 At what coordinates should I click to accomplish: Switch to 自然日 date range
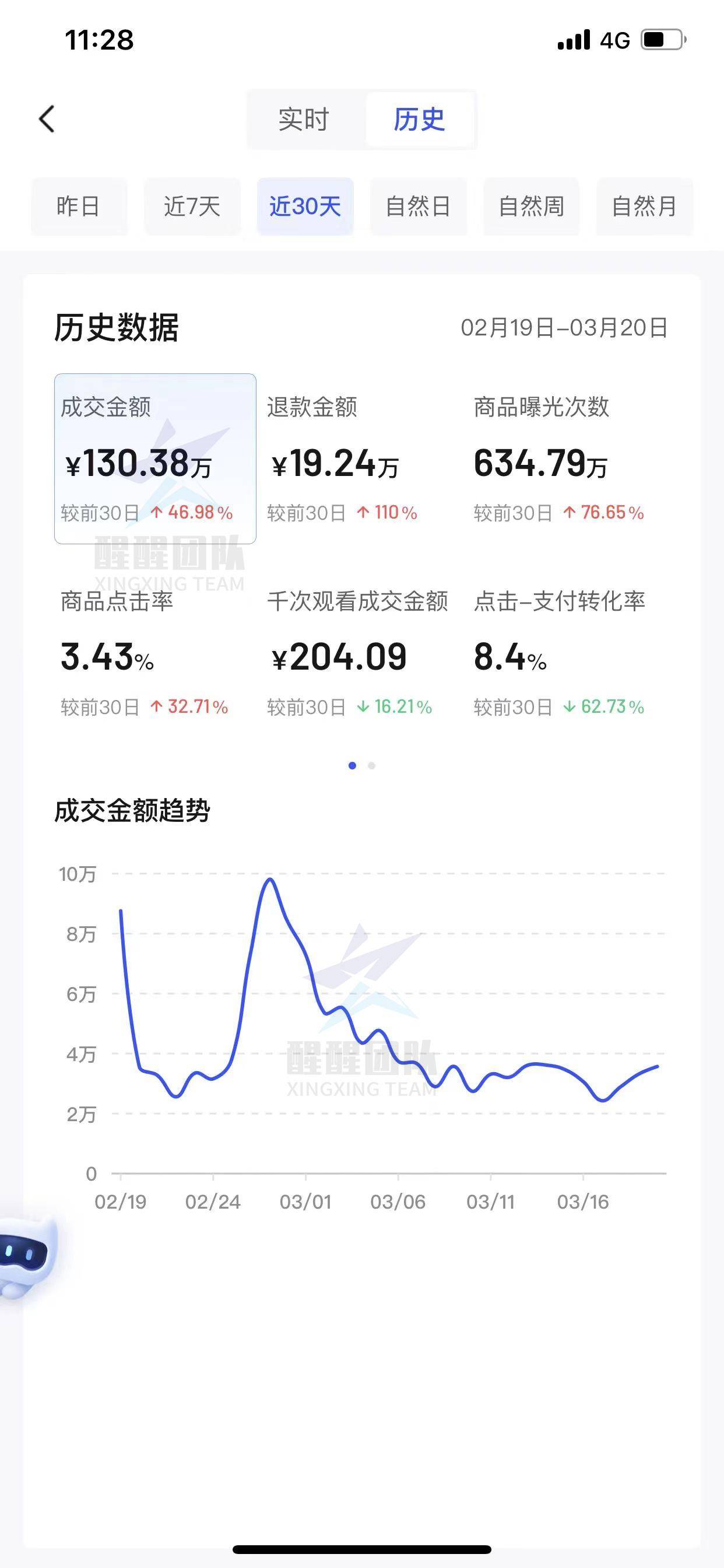(418, 206)
